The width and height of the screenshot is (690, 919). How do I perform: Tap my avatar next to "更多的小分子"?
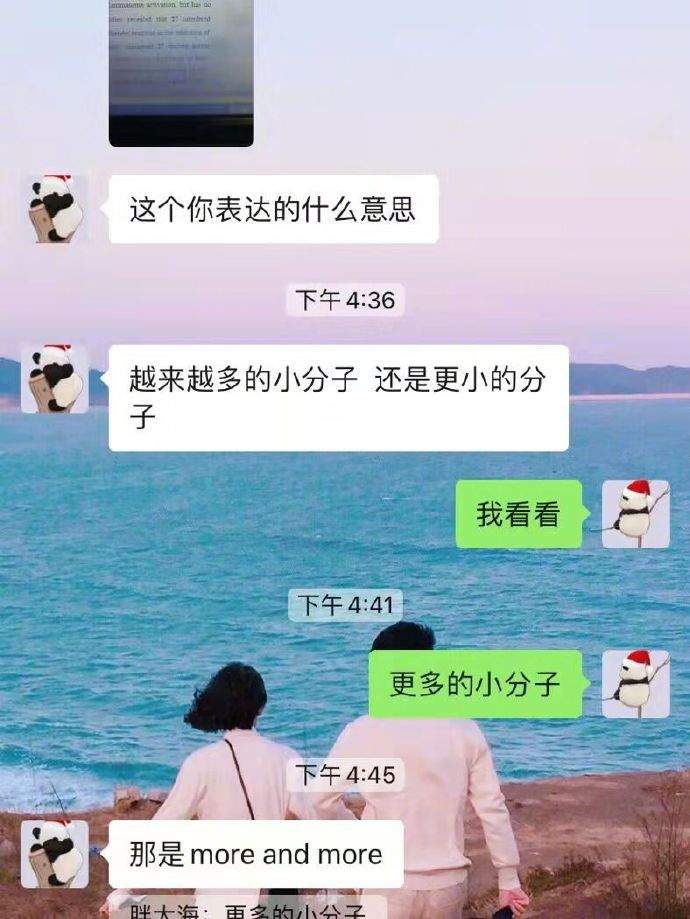[x=635, y=684]
